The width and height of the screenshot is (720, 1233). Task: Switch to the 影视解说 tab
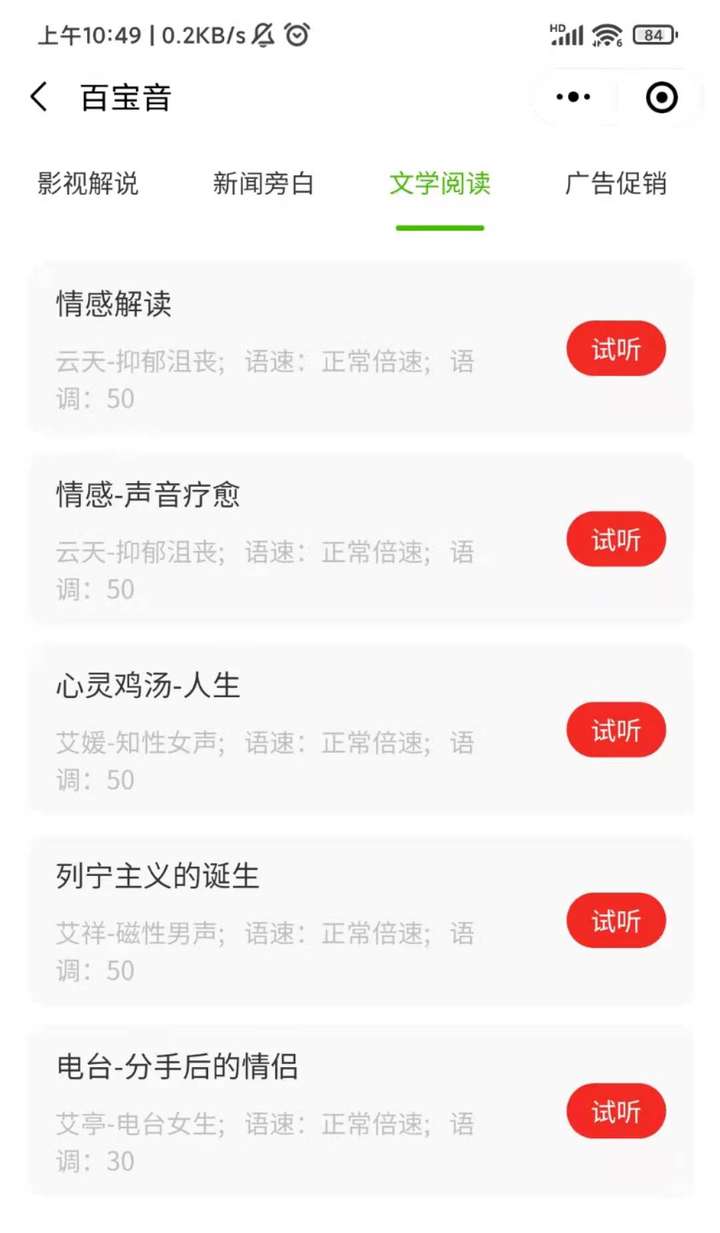coord(88,184)
